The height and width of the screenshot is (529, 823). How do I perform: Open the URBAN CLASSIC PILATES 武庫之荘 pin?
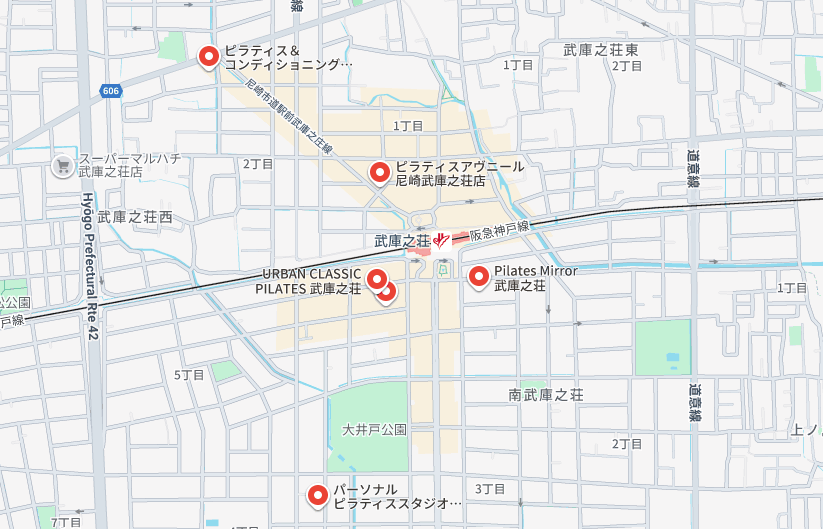pos(376,280)
